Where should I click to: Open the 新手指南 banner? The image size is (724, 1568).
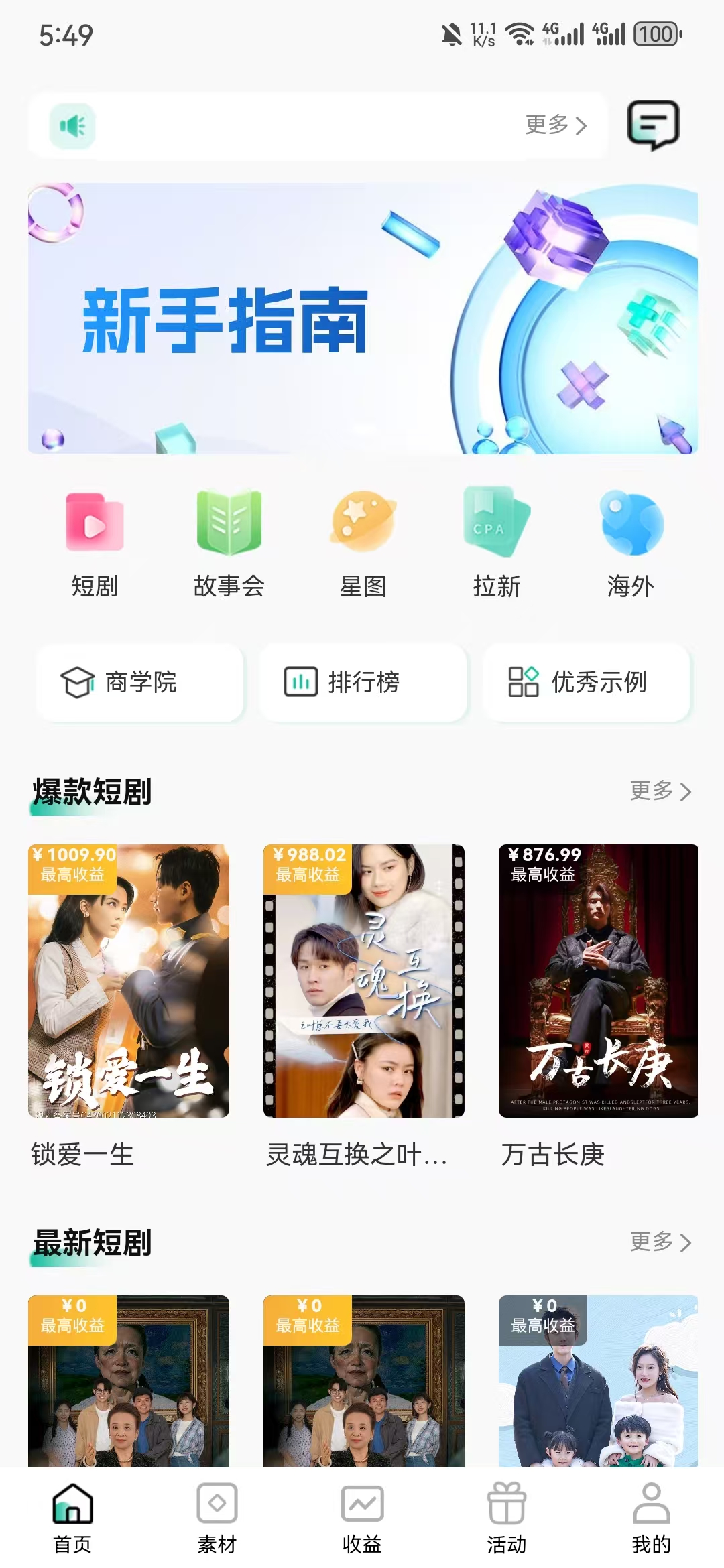pyautogui.click(x=362, y=319)
